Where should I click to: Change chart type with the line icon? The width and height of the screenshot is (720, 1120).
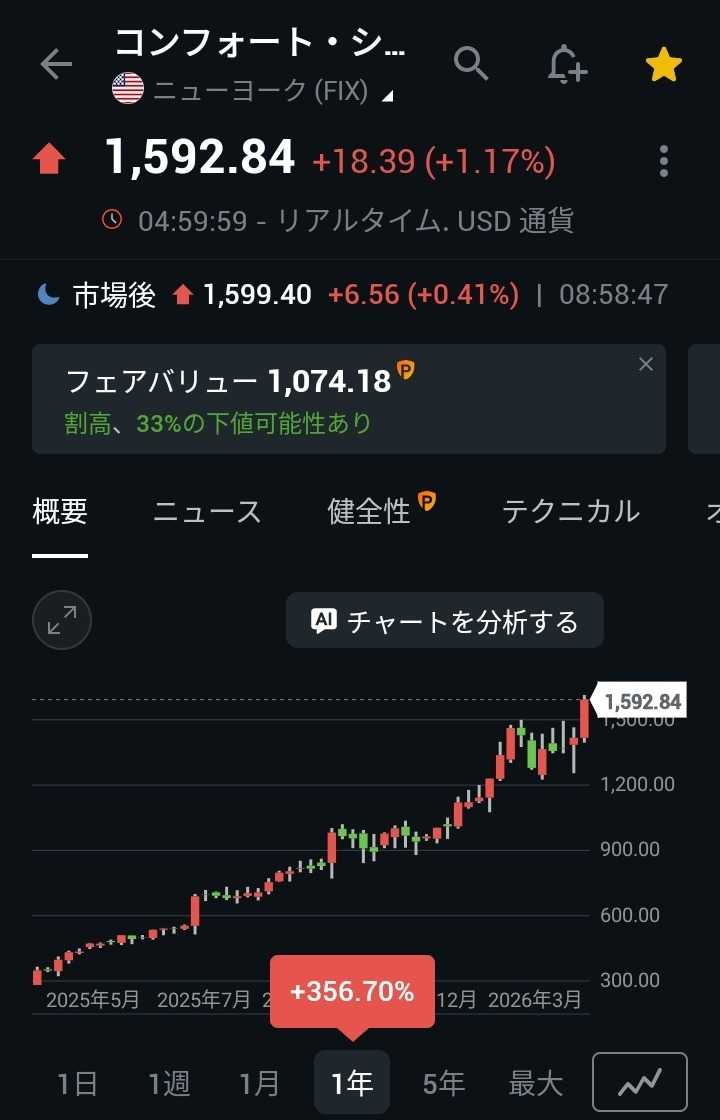pos(640,1082)
